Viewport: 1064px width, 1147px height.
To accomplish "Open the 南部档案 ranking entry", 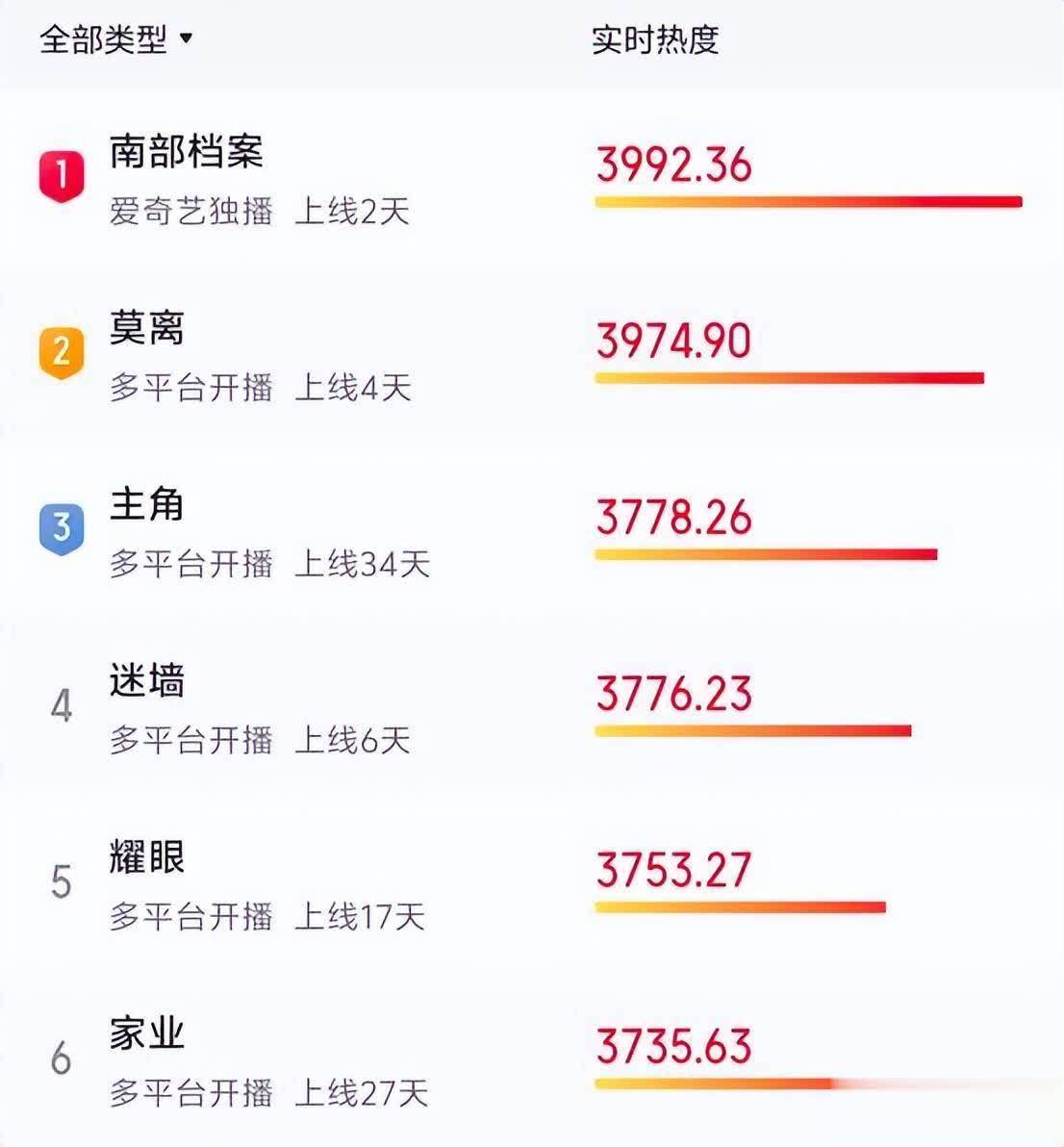I will (x=532, y=178).
